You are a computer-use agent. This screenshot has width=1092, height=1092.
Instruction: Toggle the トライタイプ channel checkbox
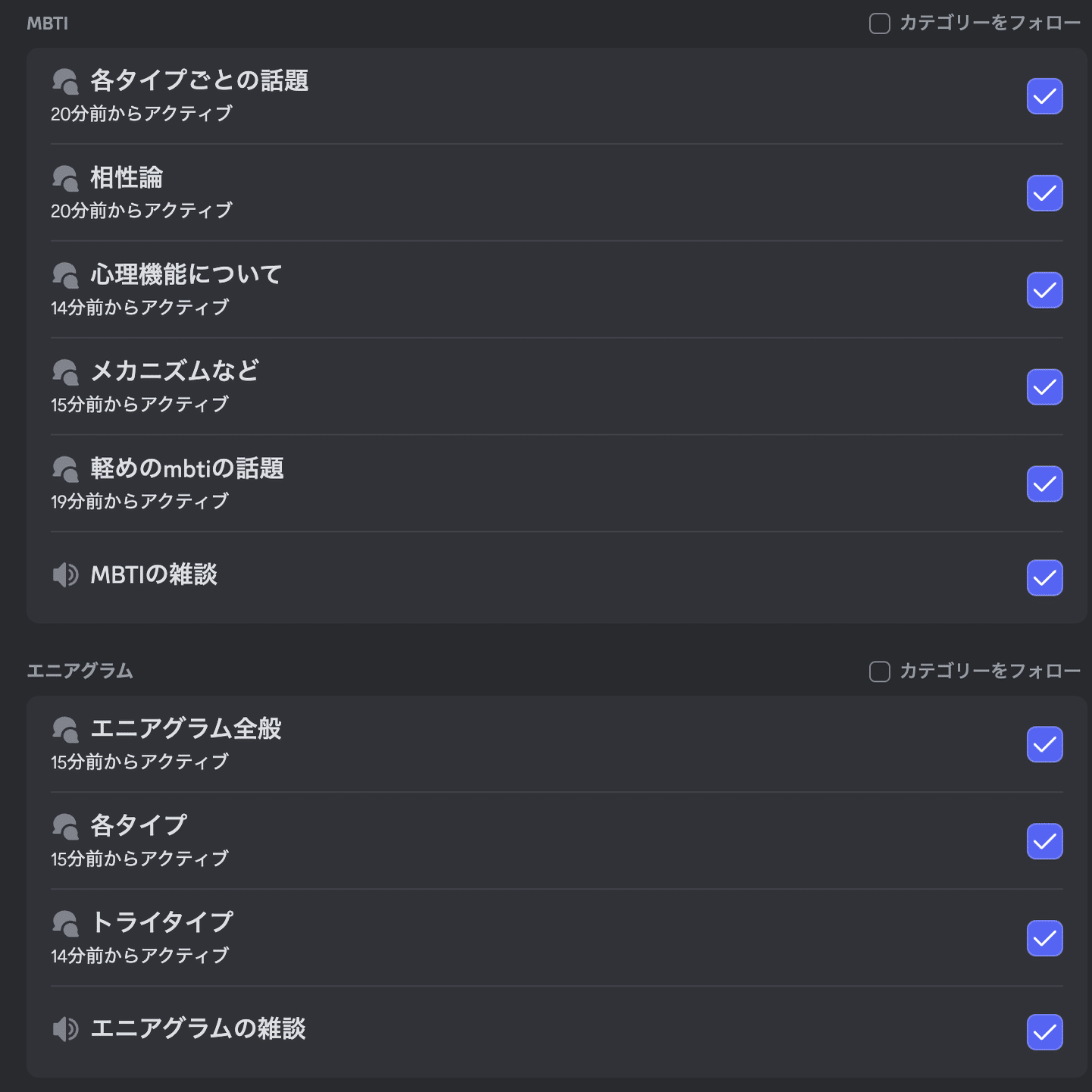coord(1044,938)
